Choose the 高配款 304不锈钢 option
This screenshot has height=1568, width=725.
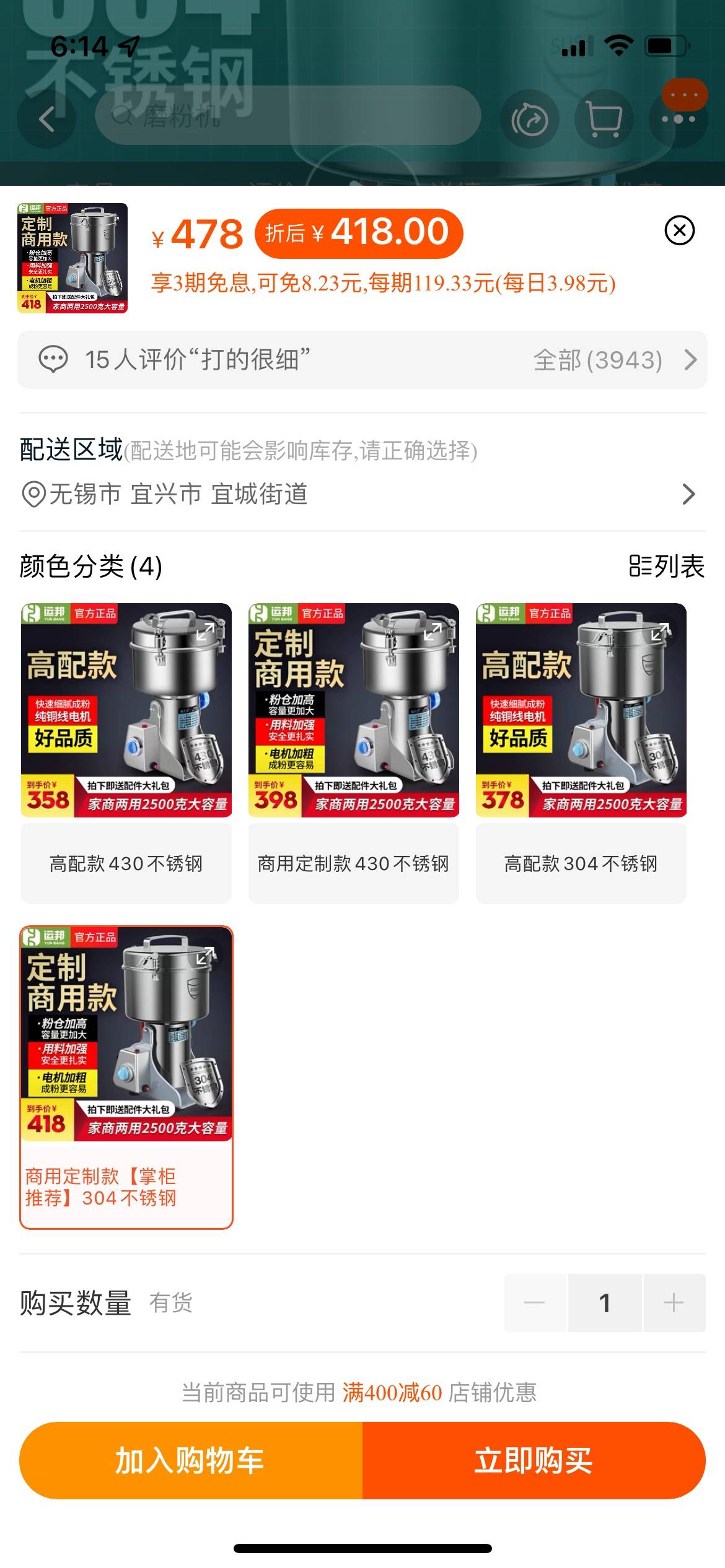coord(581,863)
